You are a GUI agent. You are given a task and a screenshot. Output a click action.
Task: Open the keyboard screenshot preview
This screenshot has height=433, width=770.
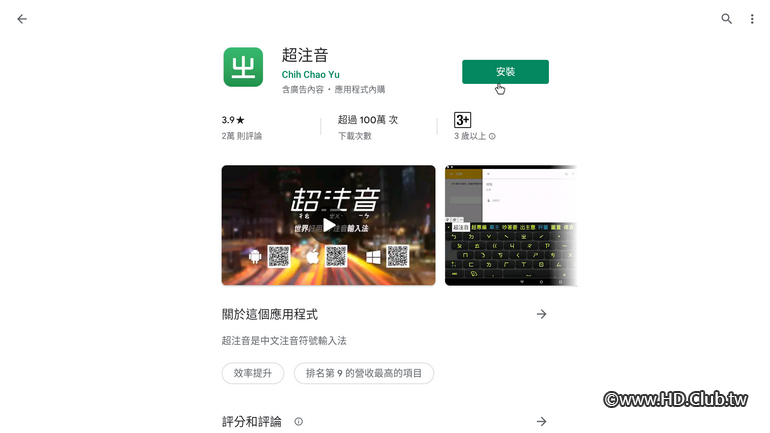[511, 225]
